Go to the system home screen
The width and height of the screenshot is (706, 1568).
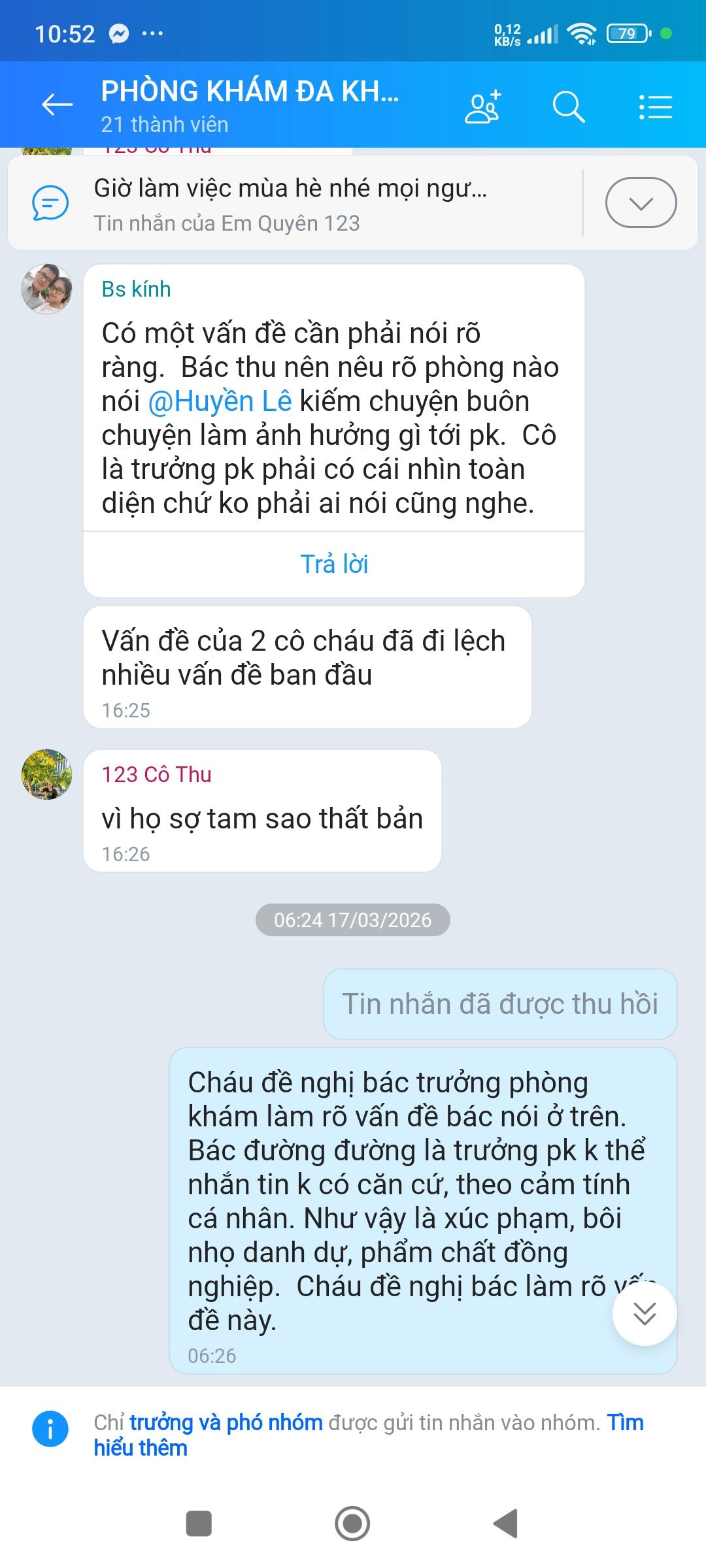coord(352,1524)
